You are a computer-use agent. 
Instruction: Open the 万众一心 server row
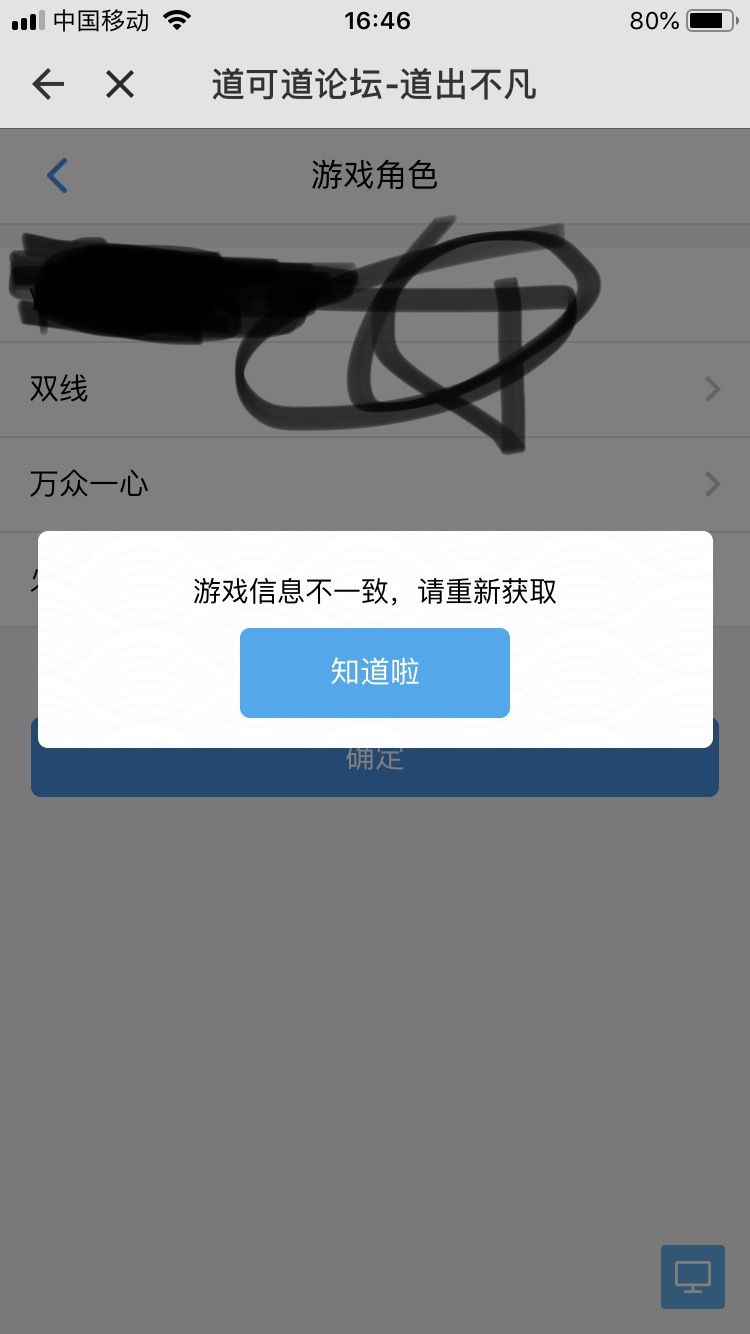click(375, 485)
